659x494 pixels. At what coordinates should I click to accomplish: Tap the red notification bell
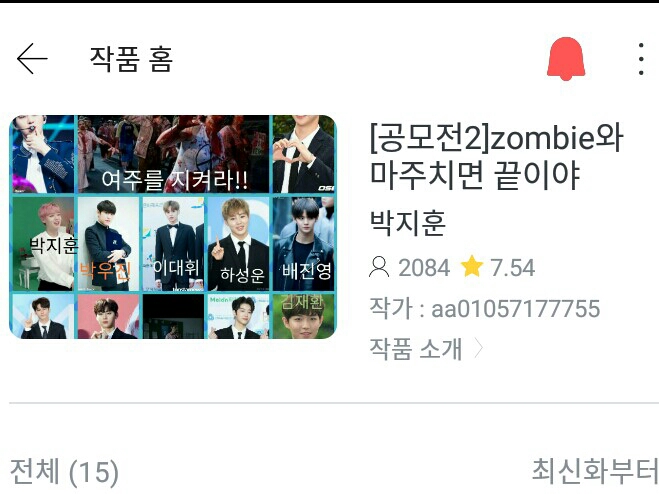(x=566, y=58)
